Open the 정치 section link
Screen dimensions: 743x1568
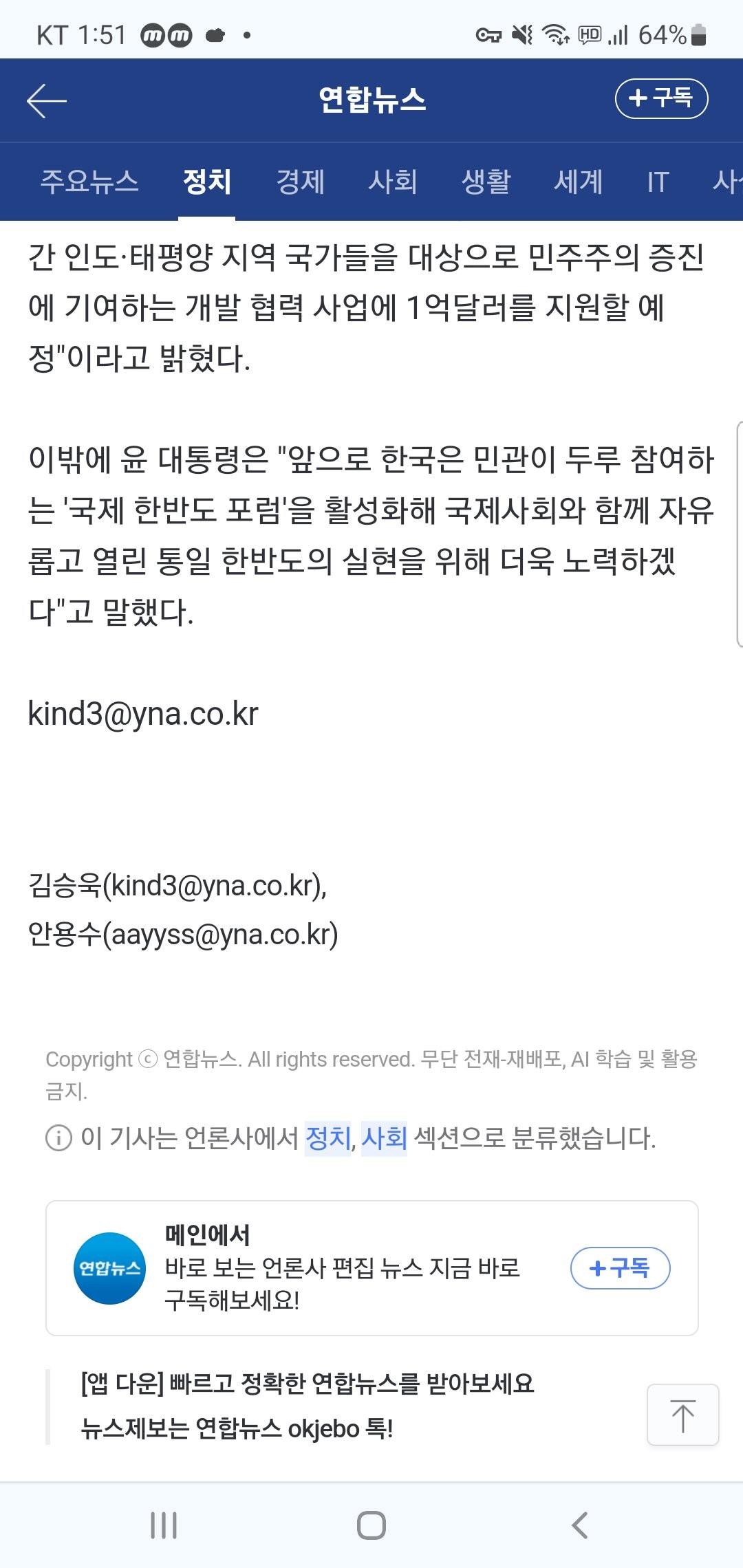(x=327, y=1138)
